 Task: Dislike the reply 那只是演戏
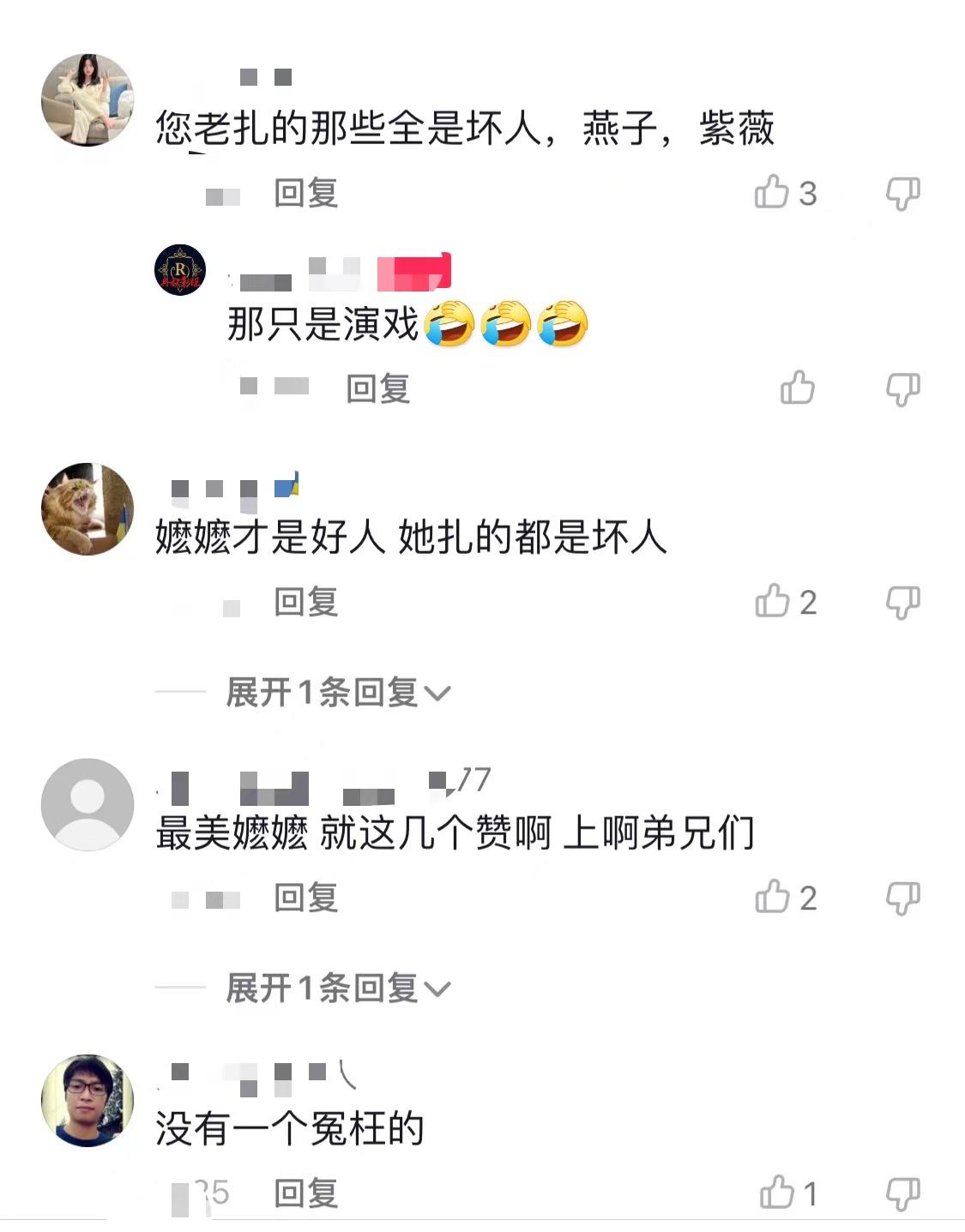[902, 389]
